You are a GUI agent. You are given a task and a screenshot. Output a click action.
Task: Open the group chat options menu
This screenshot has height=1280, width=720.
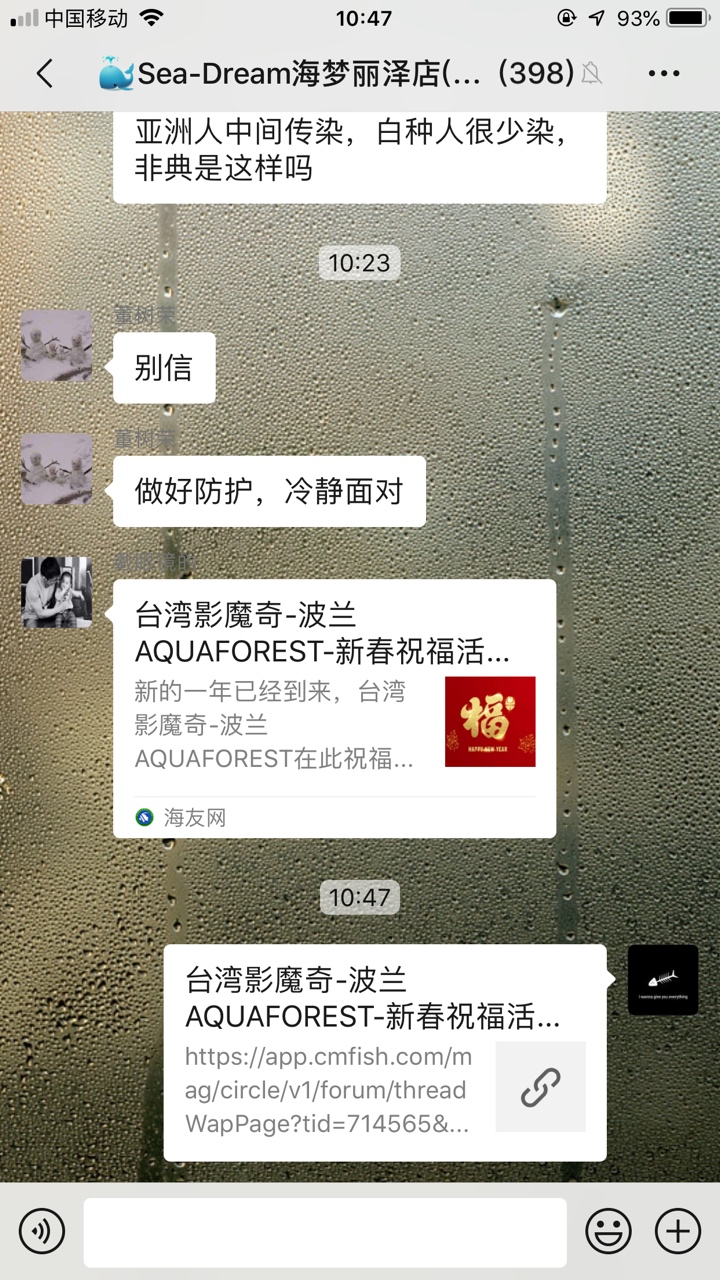tap(664, 73)
